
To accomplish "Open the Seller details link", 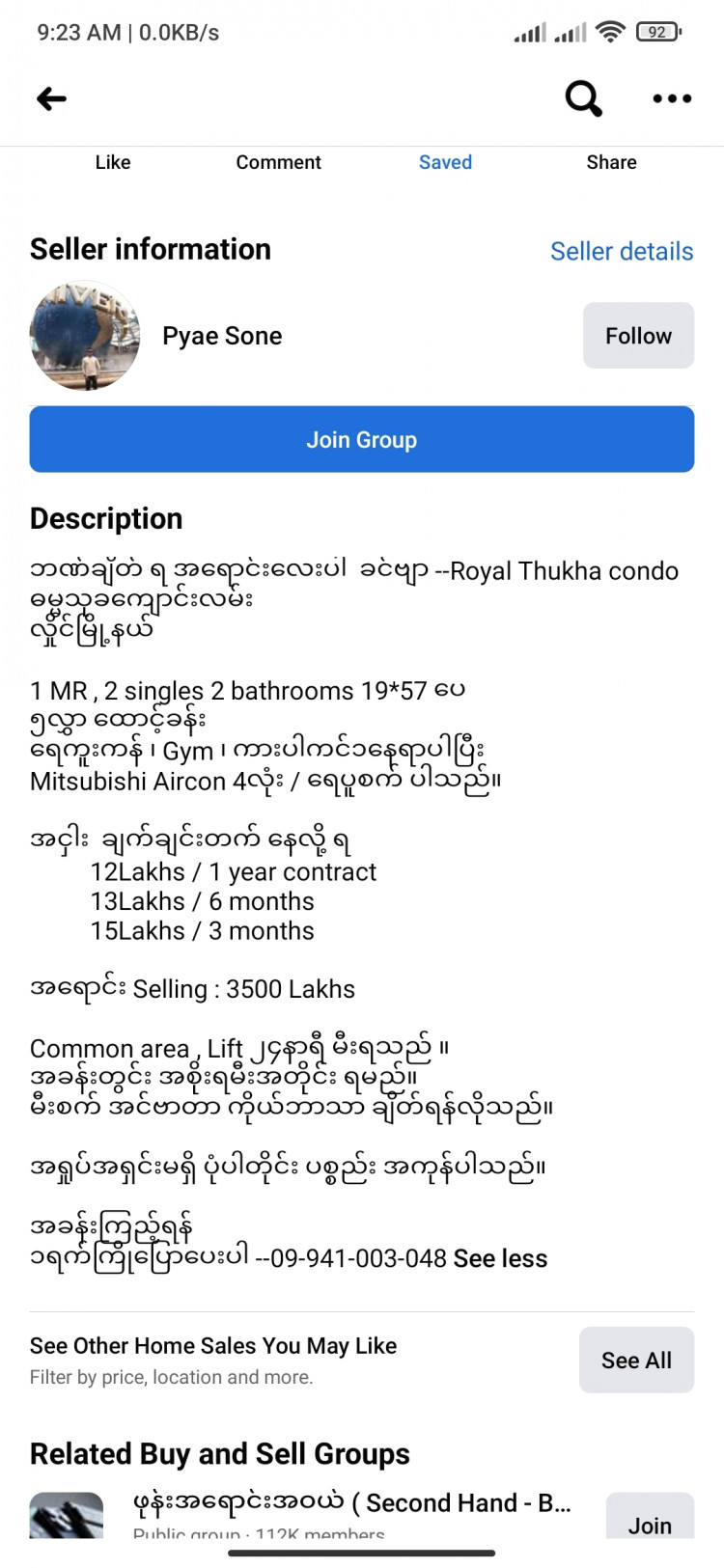I will 622,251.
